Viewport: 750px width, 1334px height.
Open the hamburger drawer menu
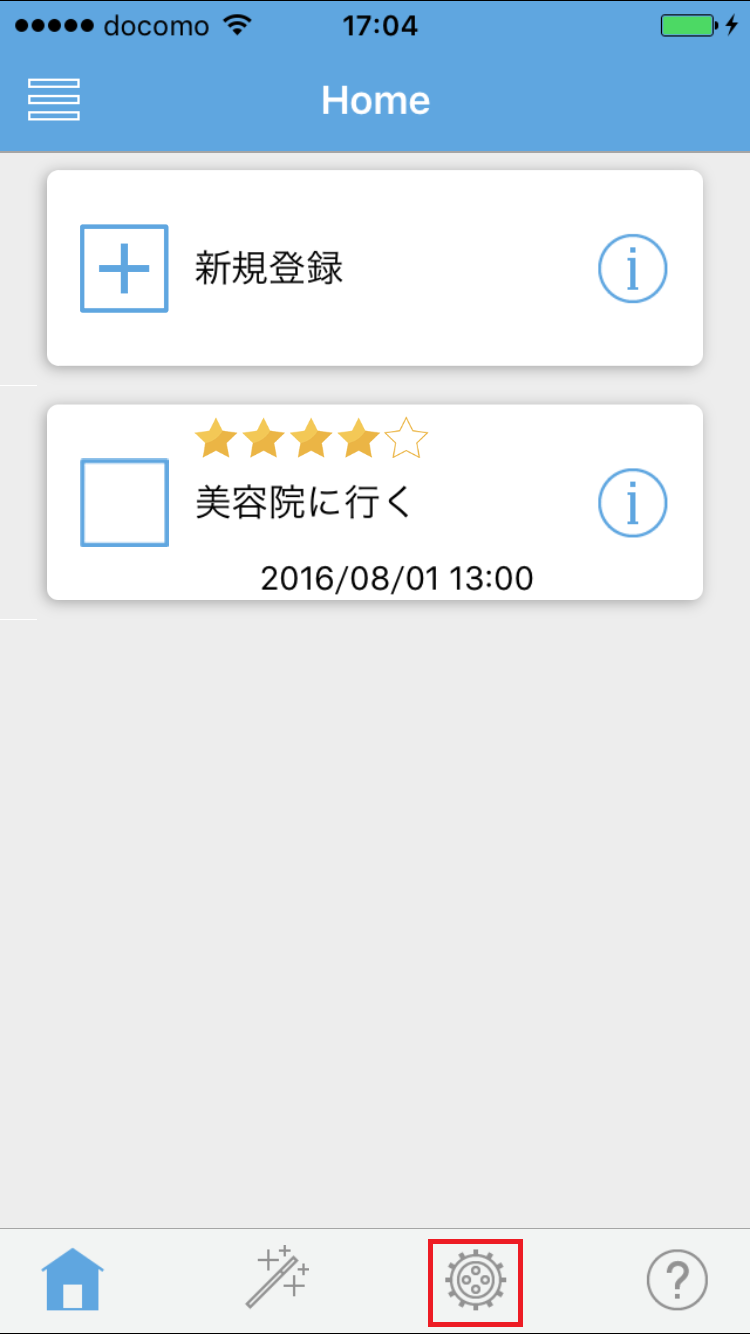54,100
